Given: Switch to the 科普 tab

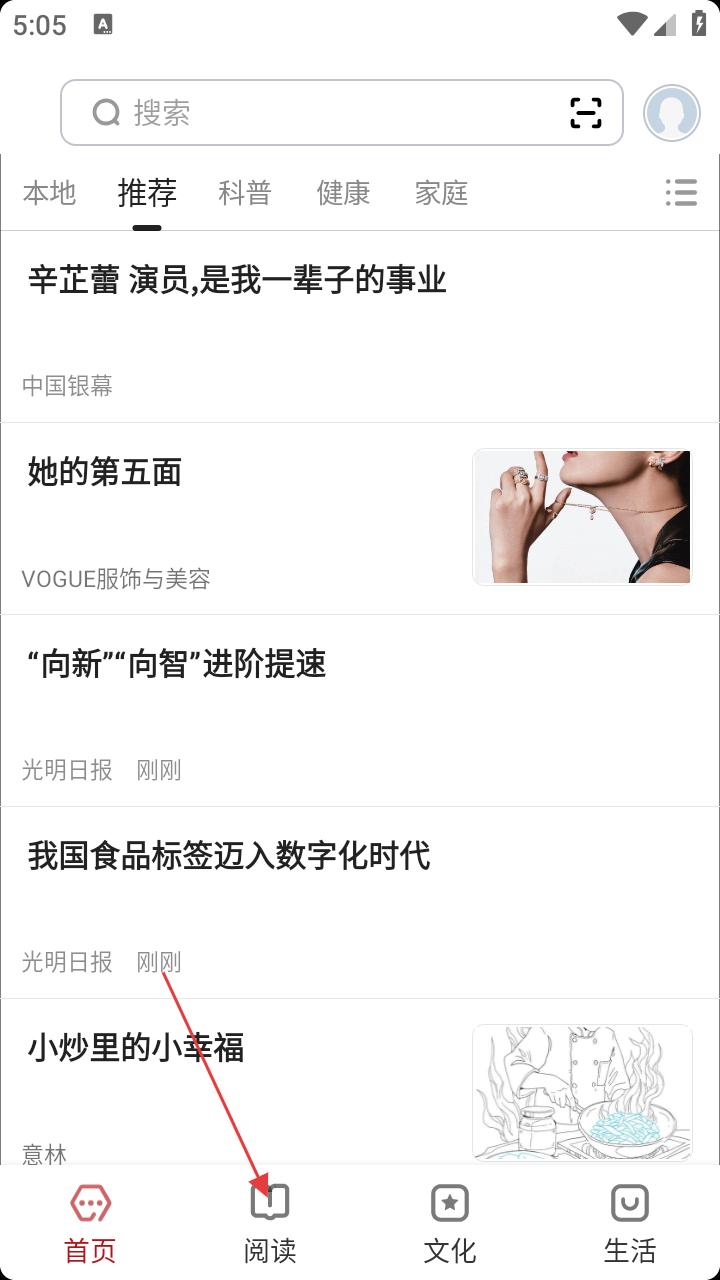Looking at the screenshot, I should coord(245,192).
